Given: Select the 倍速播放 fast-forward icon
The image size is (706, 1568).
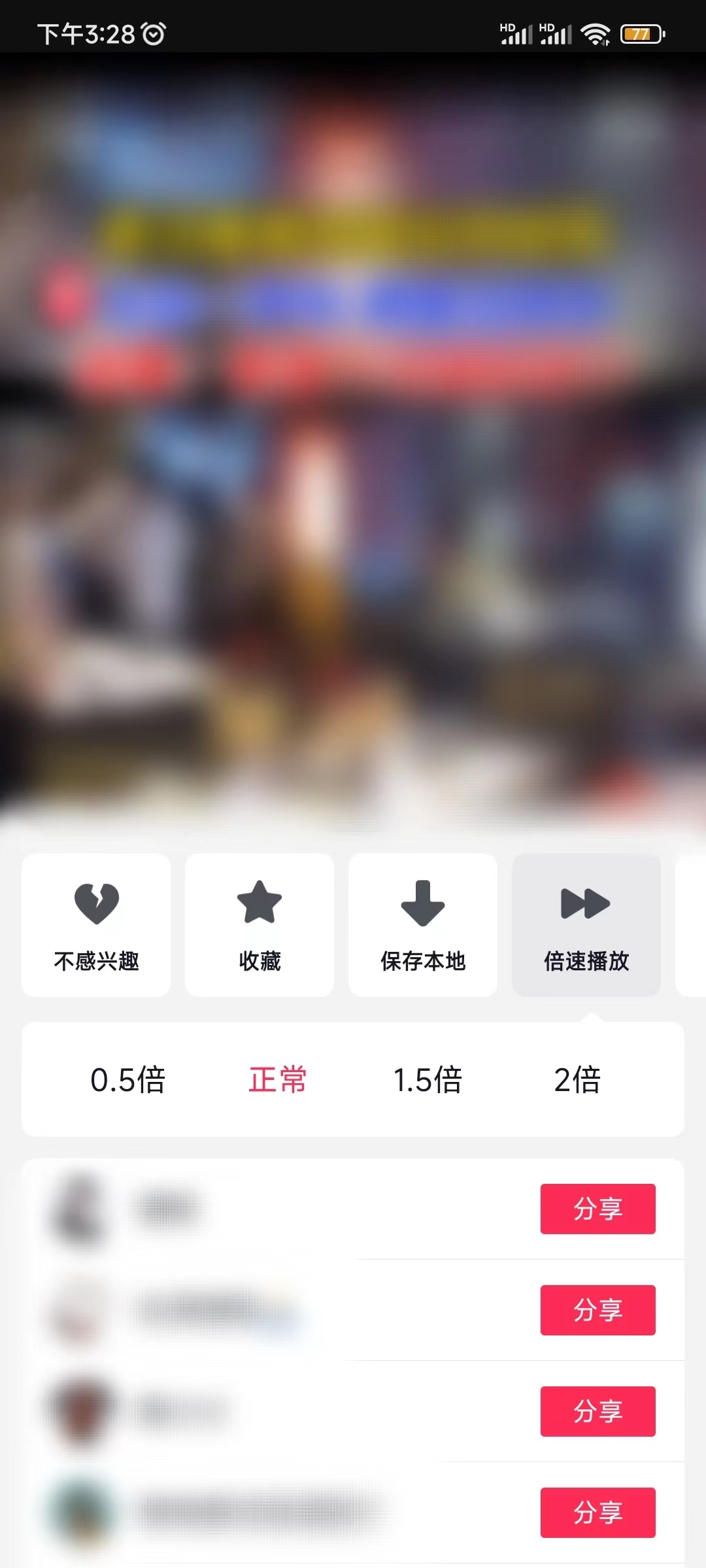Looking at the screenshot, I should (586, 905).
